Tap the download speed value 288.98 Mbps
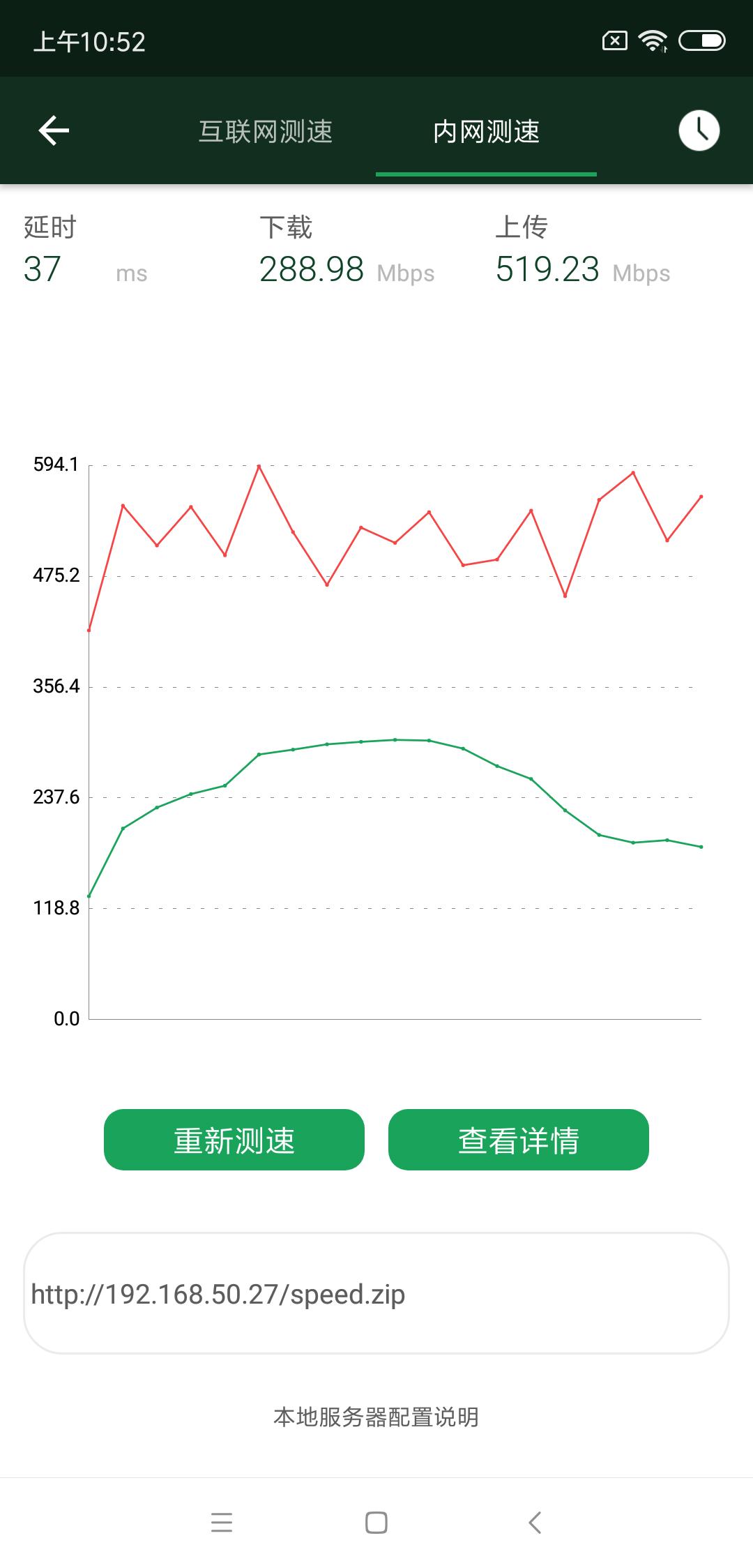Viewport: 753px width, 1568px height. pos(312,269)
